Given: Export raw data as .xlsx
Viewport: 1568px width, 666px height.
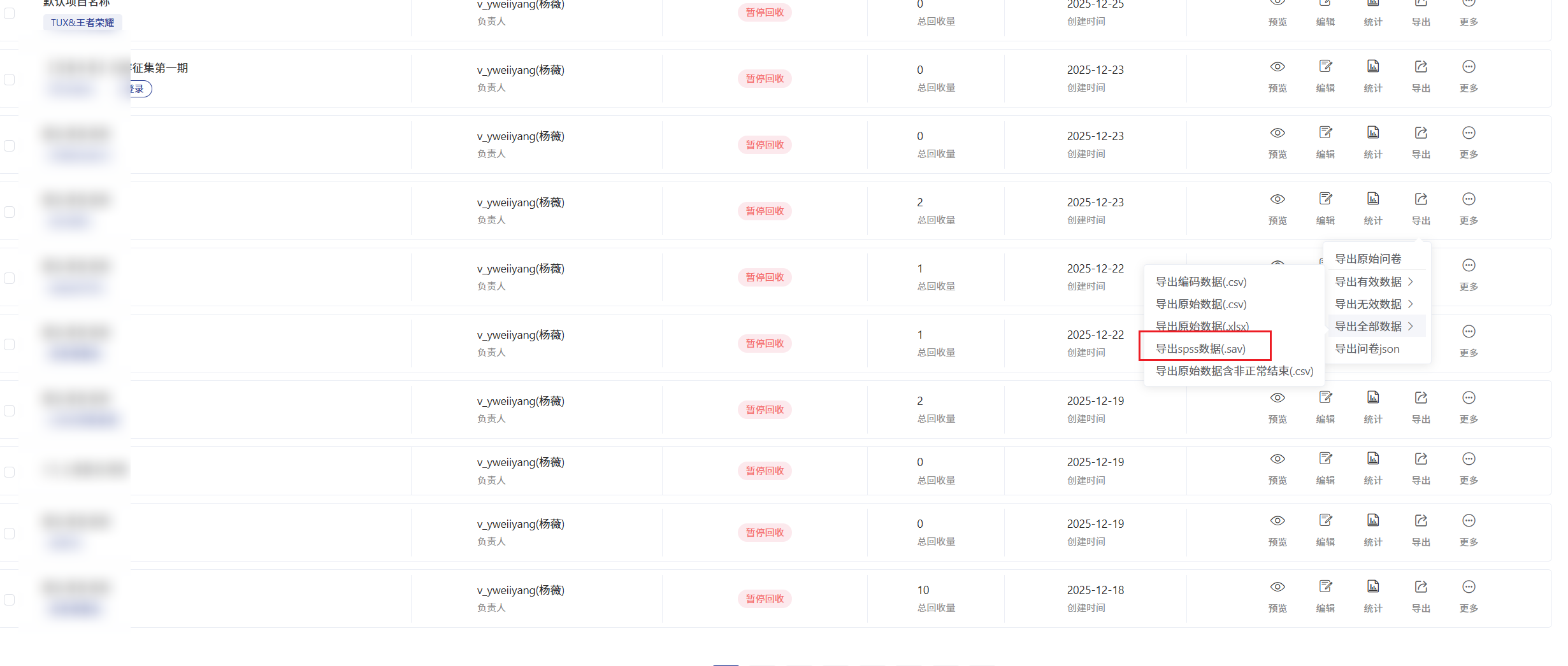Looking at the screenshot, I should [x=1202, y=326].
